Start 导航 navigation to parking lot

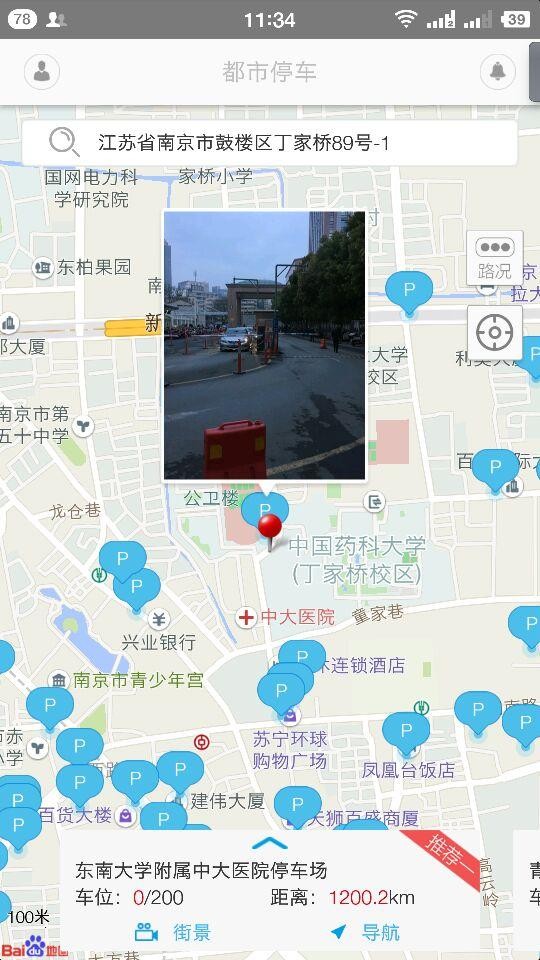click(365, 932)
